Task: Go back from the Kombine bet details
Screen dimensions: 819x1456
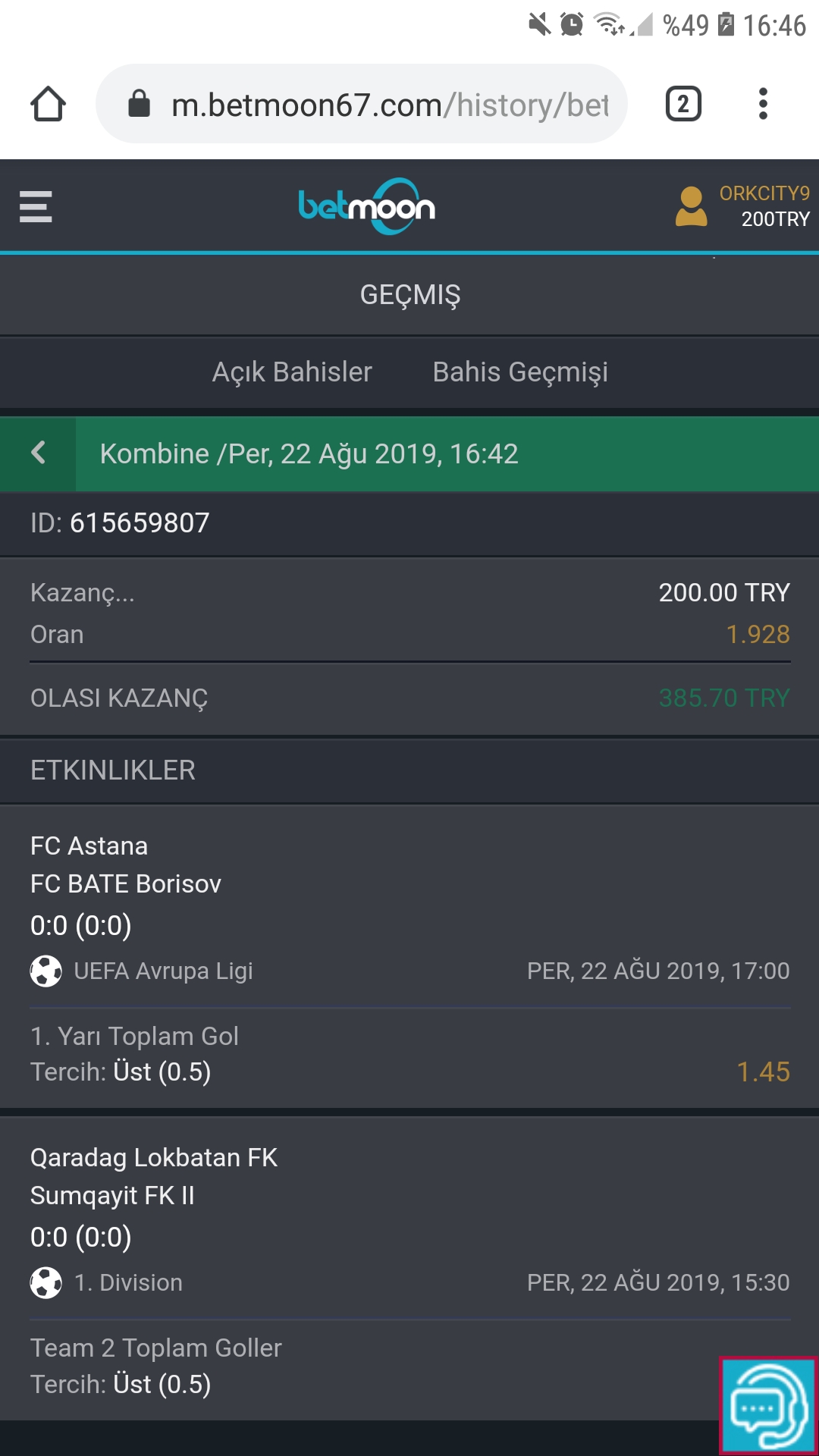Action: click(38, 453)
